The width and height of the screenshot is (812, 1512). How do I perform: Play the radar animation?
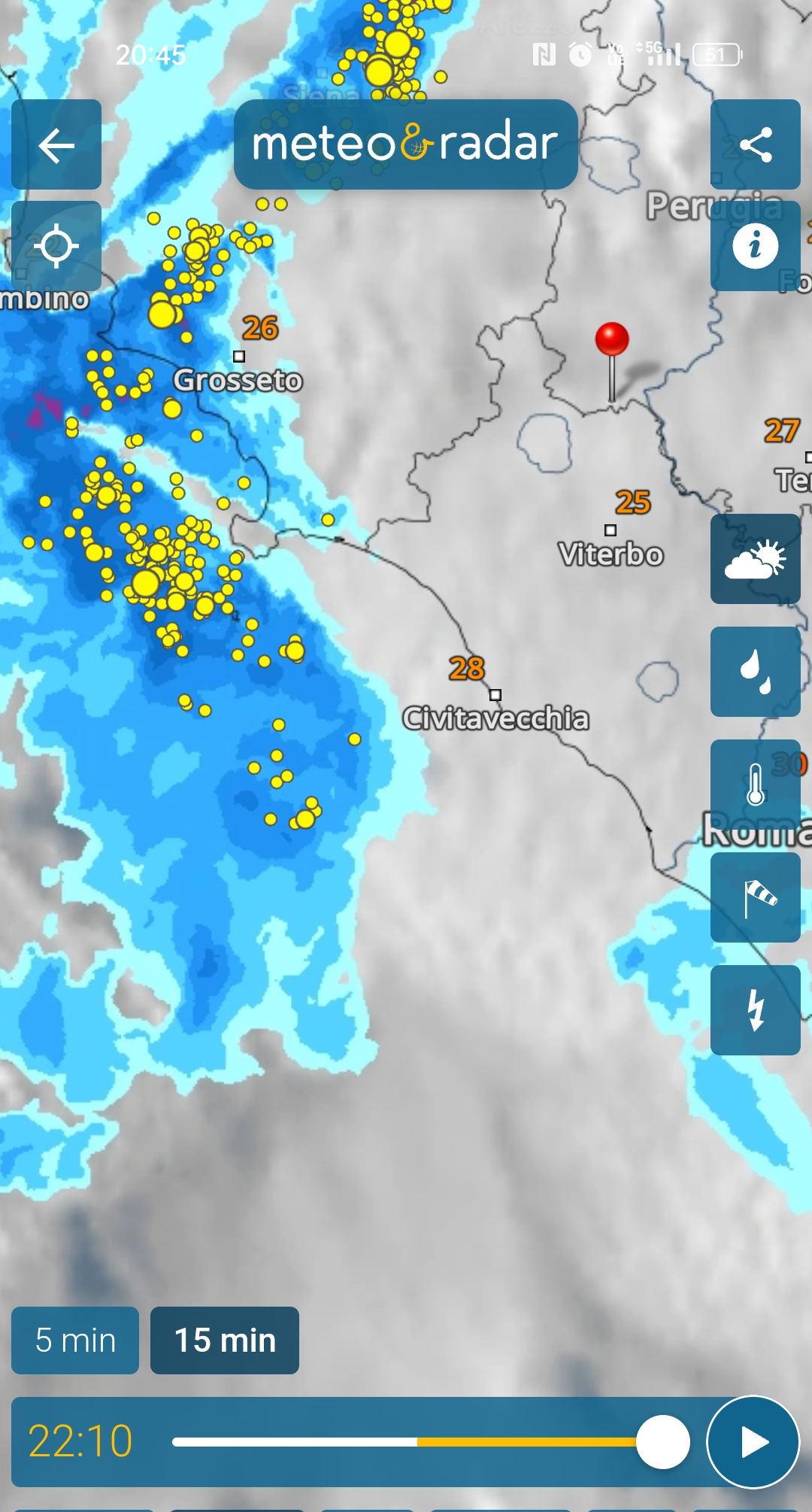pos(753,1442)
